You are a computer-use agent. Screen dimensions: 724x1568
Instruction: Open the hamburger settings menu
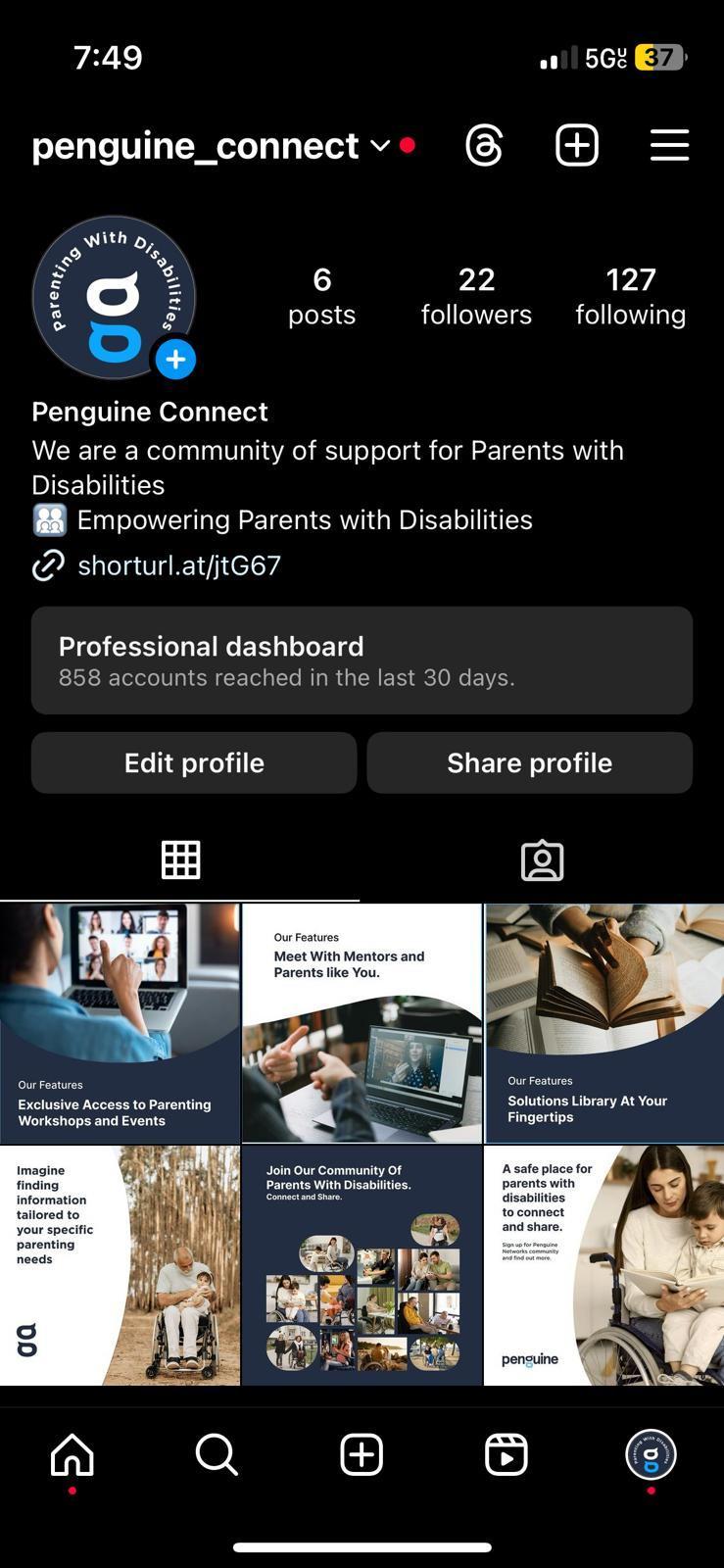tap(669, 146)
